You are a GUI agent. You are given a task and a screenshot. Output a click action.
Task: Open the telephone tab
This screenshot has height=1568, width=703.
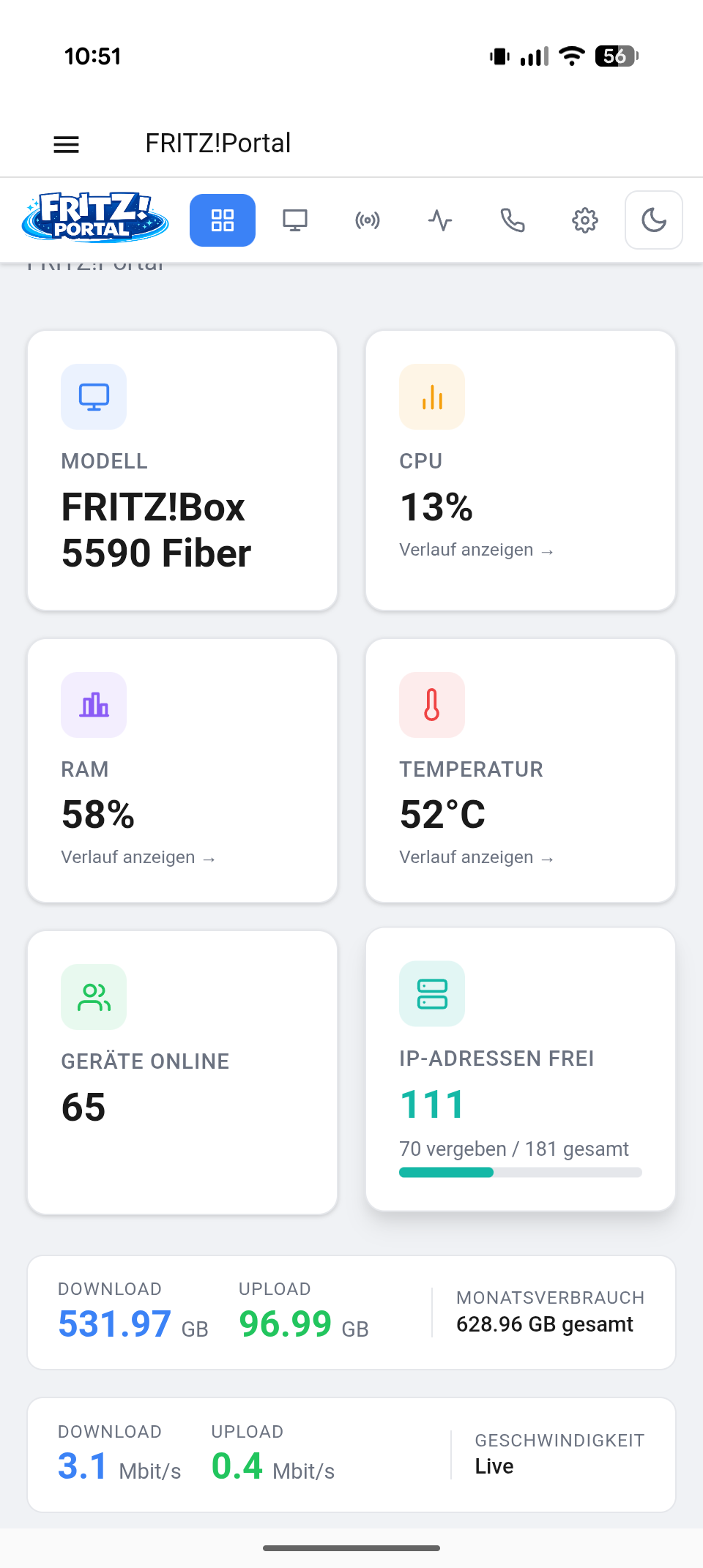tap(513, 220)
